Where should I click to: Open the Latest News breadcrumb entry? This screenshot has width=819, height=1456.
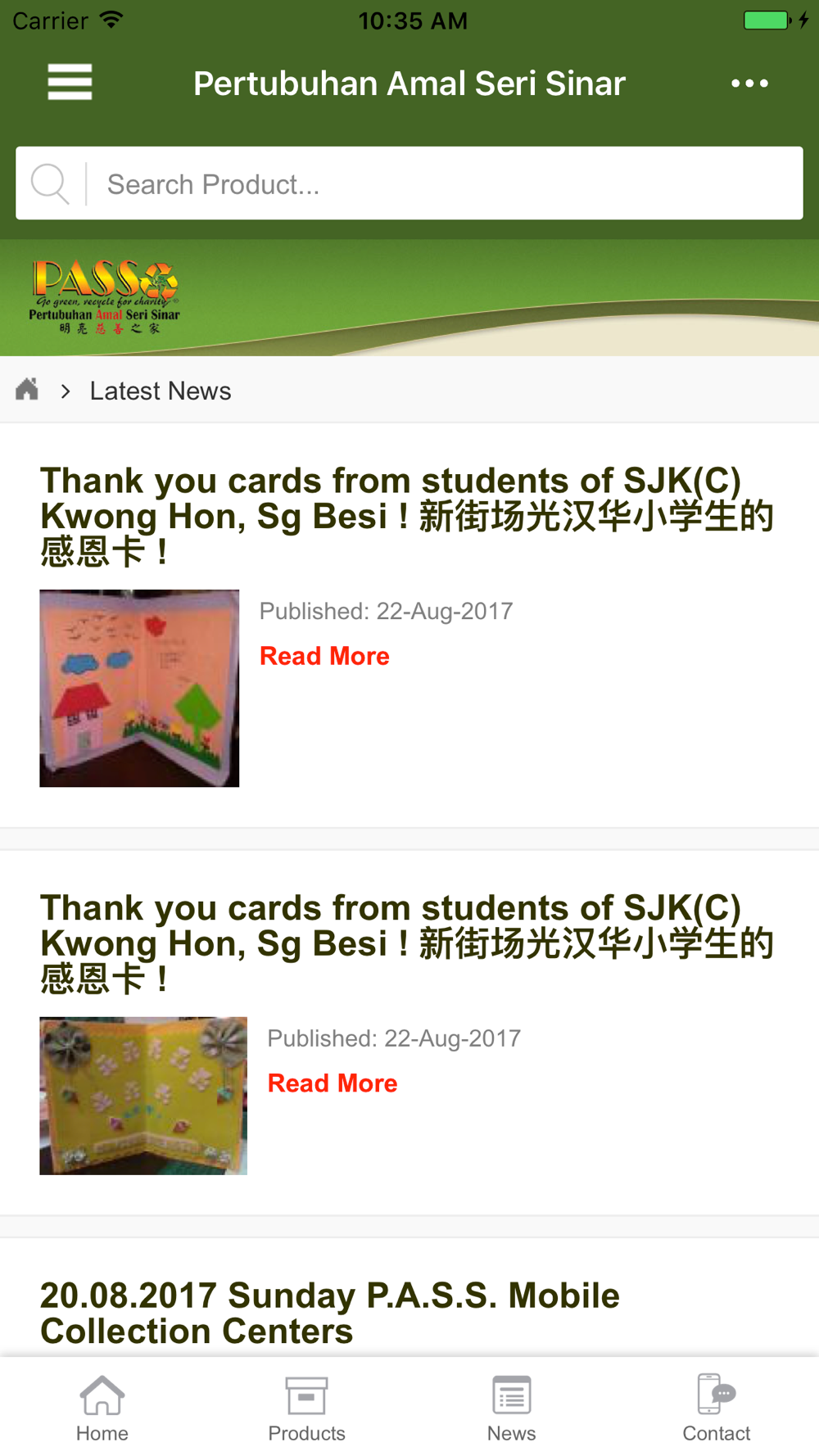coord(161,391)
